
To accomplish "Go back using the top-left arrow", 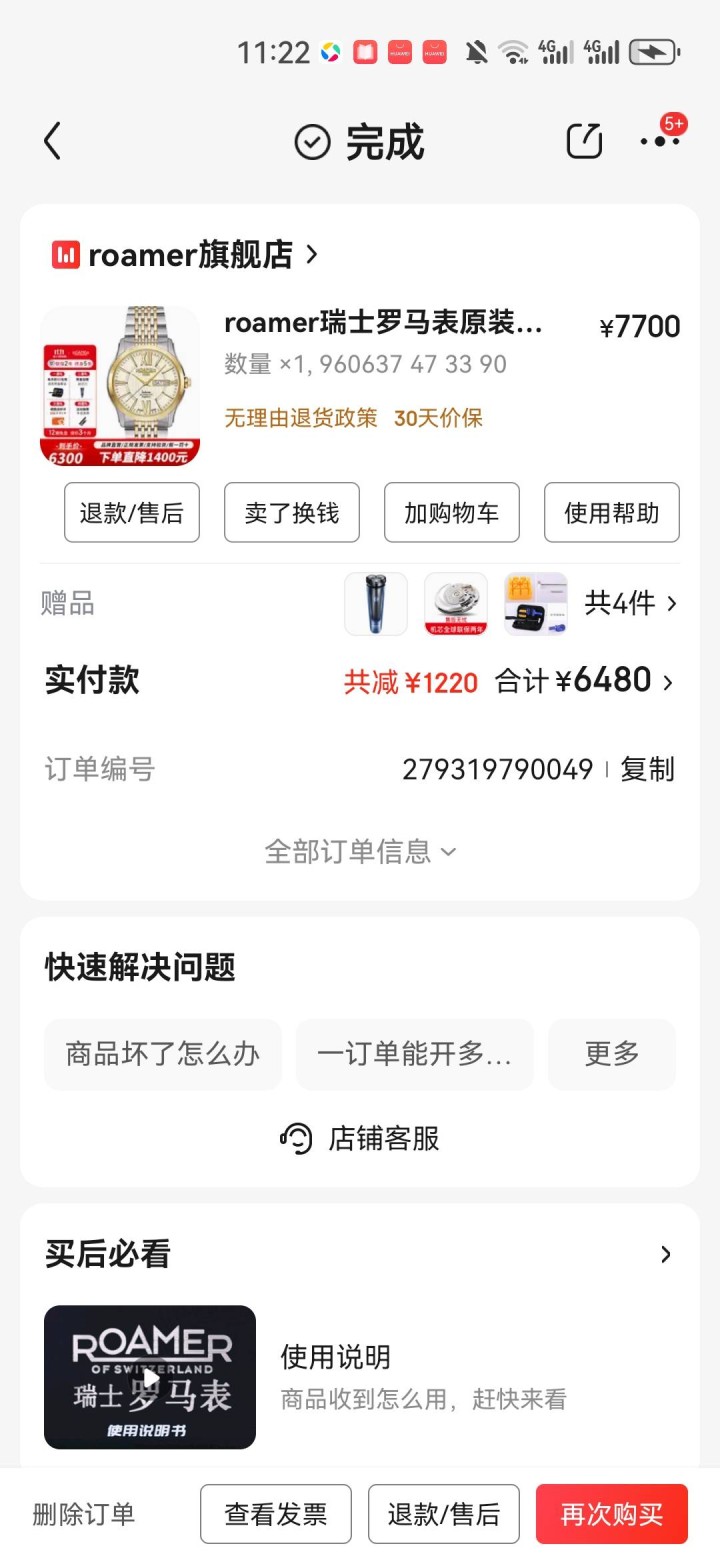I will pyautogui.click(x=53, y=142).
